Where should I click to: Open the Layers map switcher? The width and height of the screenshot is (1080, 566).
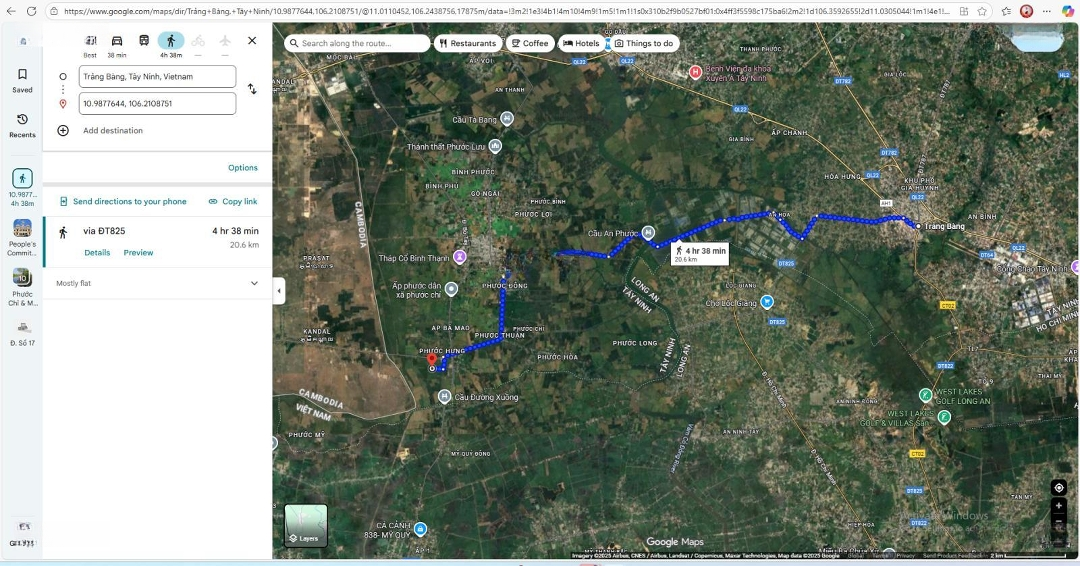[305, 525]
